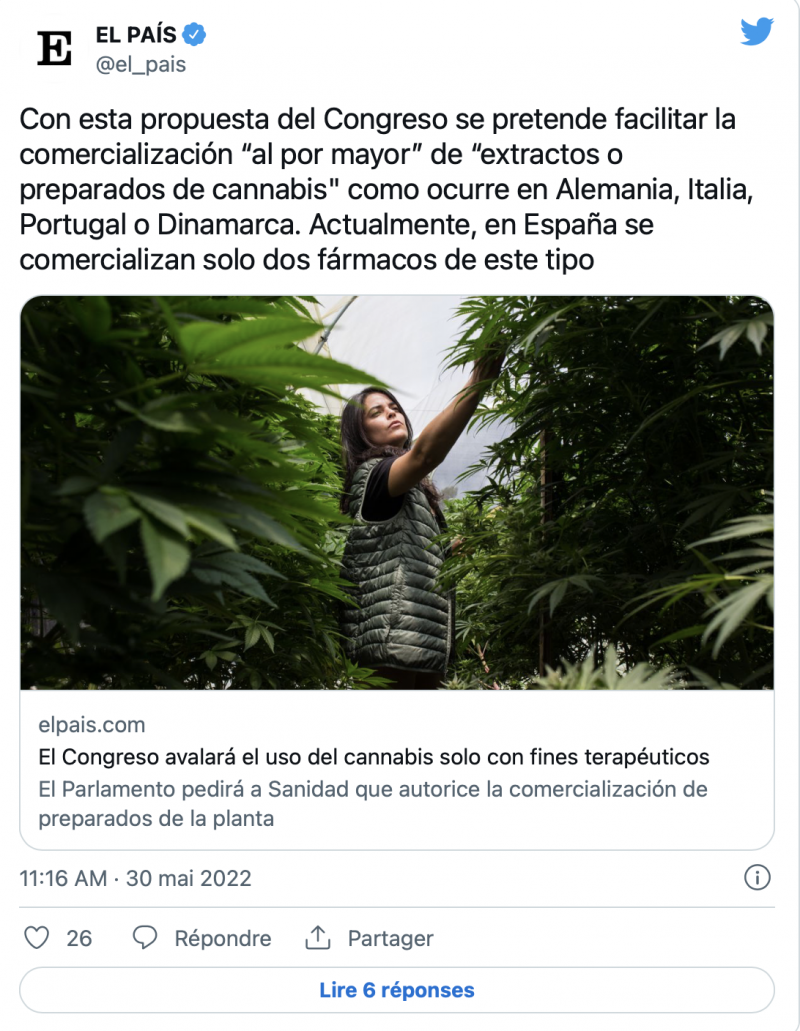Image resolution: width=800 pixels, height=1031 pixels.
Task: Show the tweet info icon
Action: (757, 878)
